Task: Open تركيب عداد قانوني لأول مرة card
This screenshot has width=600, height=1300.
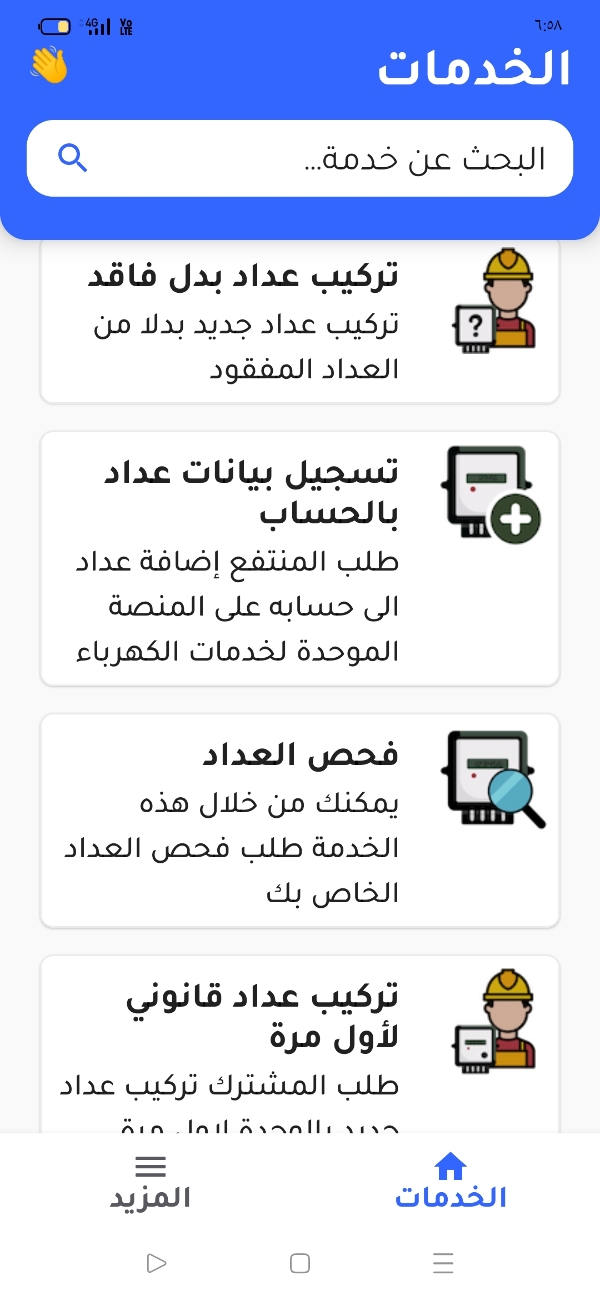Action: coord(300,1045)
